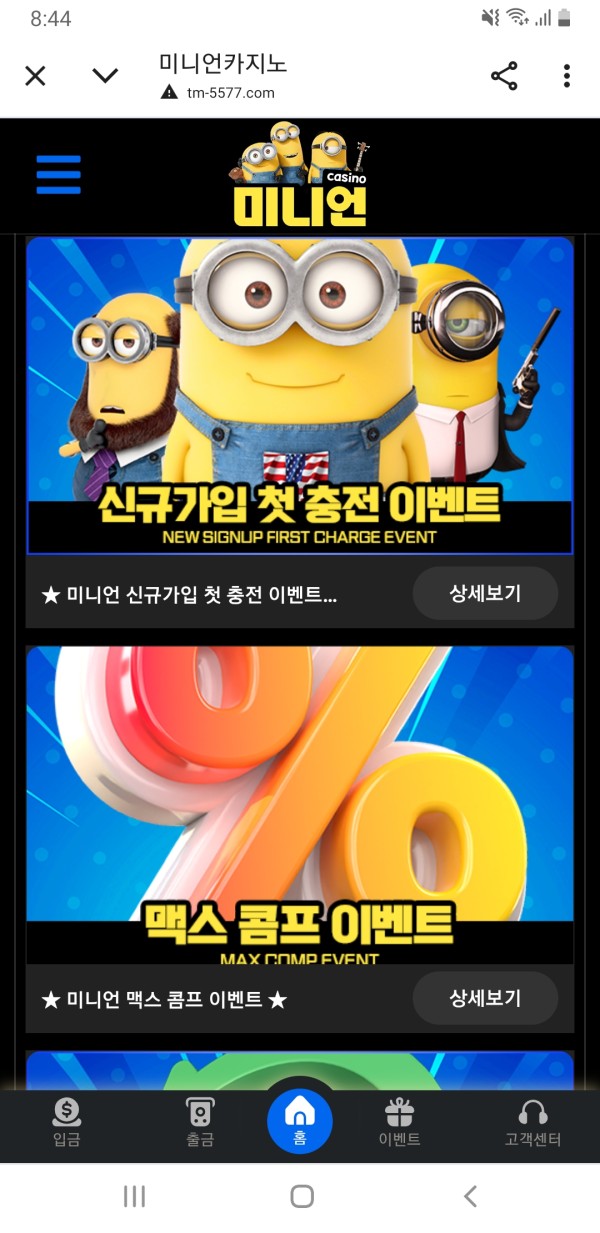
Task: Collapse the custom tab with down chevron
Action: (105, 76)
